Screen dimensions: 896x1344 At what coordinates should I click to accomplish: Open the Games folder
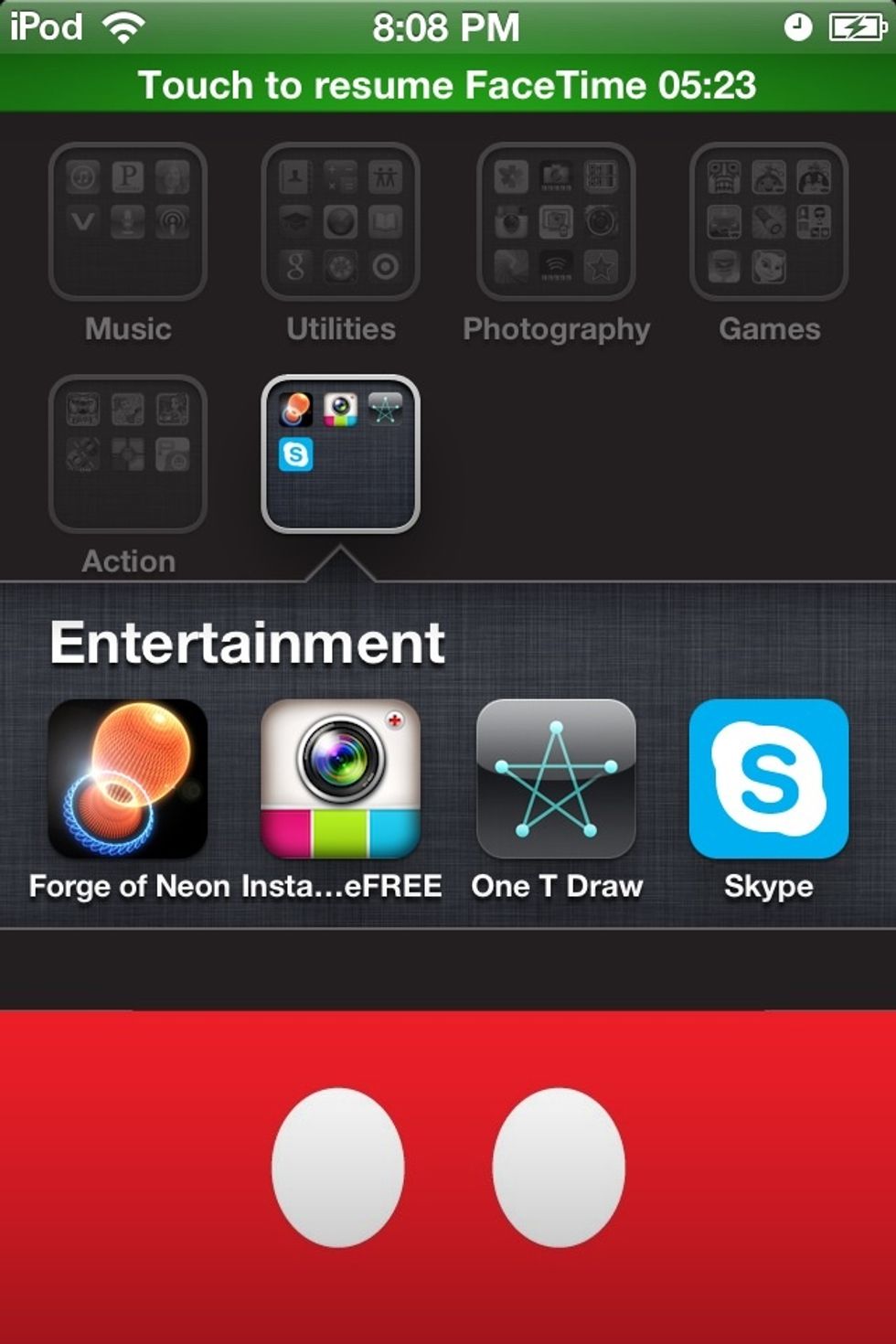[x=769, y=222]
